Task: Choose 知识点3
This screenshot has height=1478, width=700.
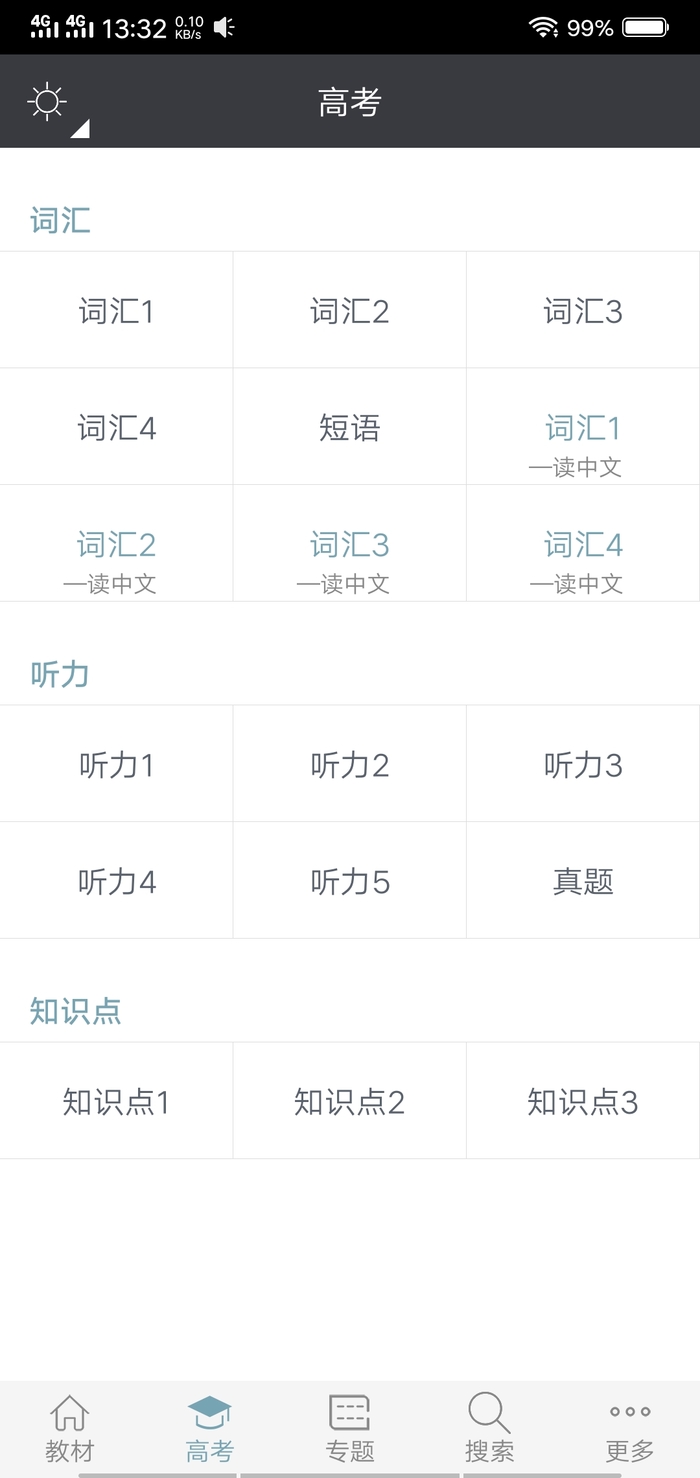Action: point(583,1102)
